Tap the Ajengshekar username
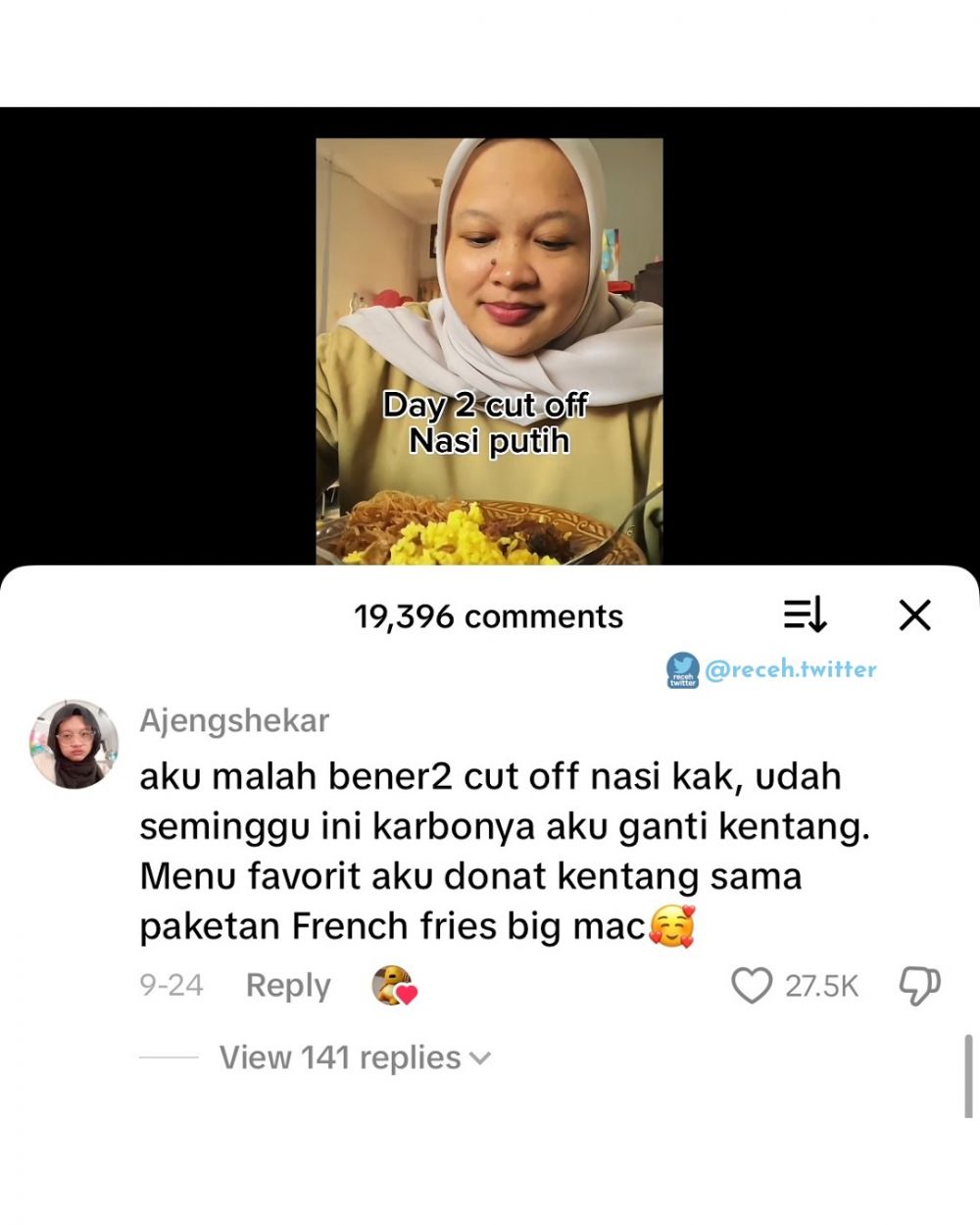 [234, 720]
